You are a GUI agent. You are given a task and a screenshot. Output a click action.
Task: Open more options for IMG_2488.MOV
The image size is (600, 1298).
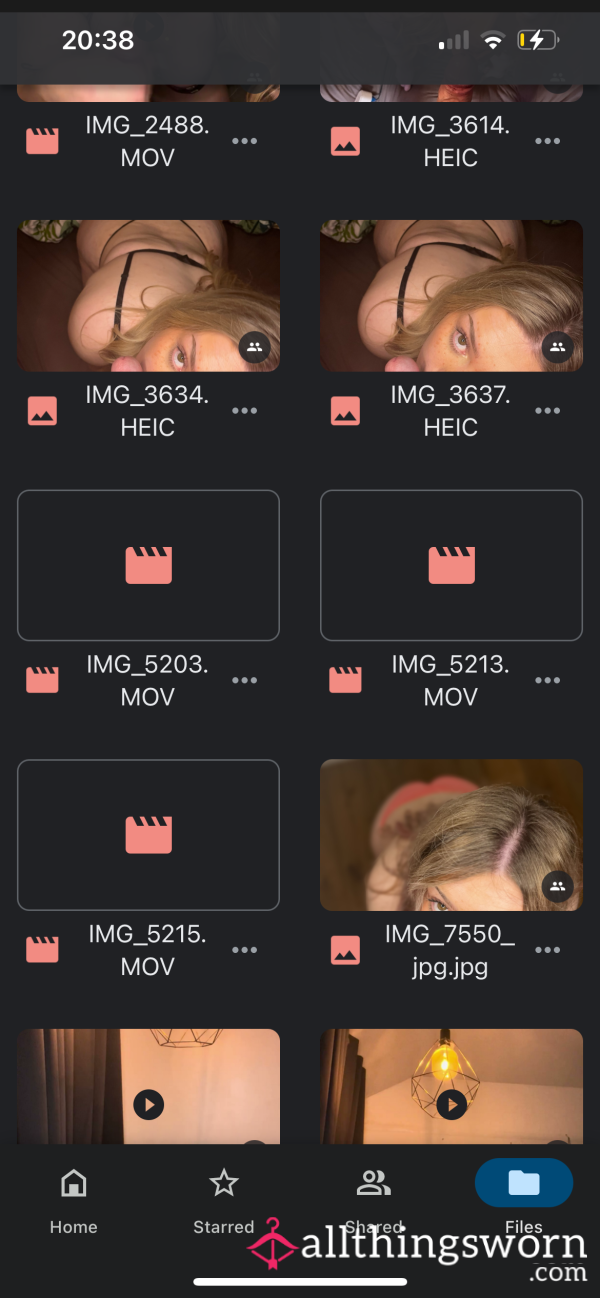pos(245,141)
